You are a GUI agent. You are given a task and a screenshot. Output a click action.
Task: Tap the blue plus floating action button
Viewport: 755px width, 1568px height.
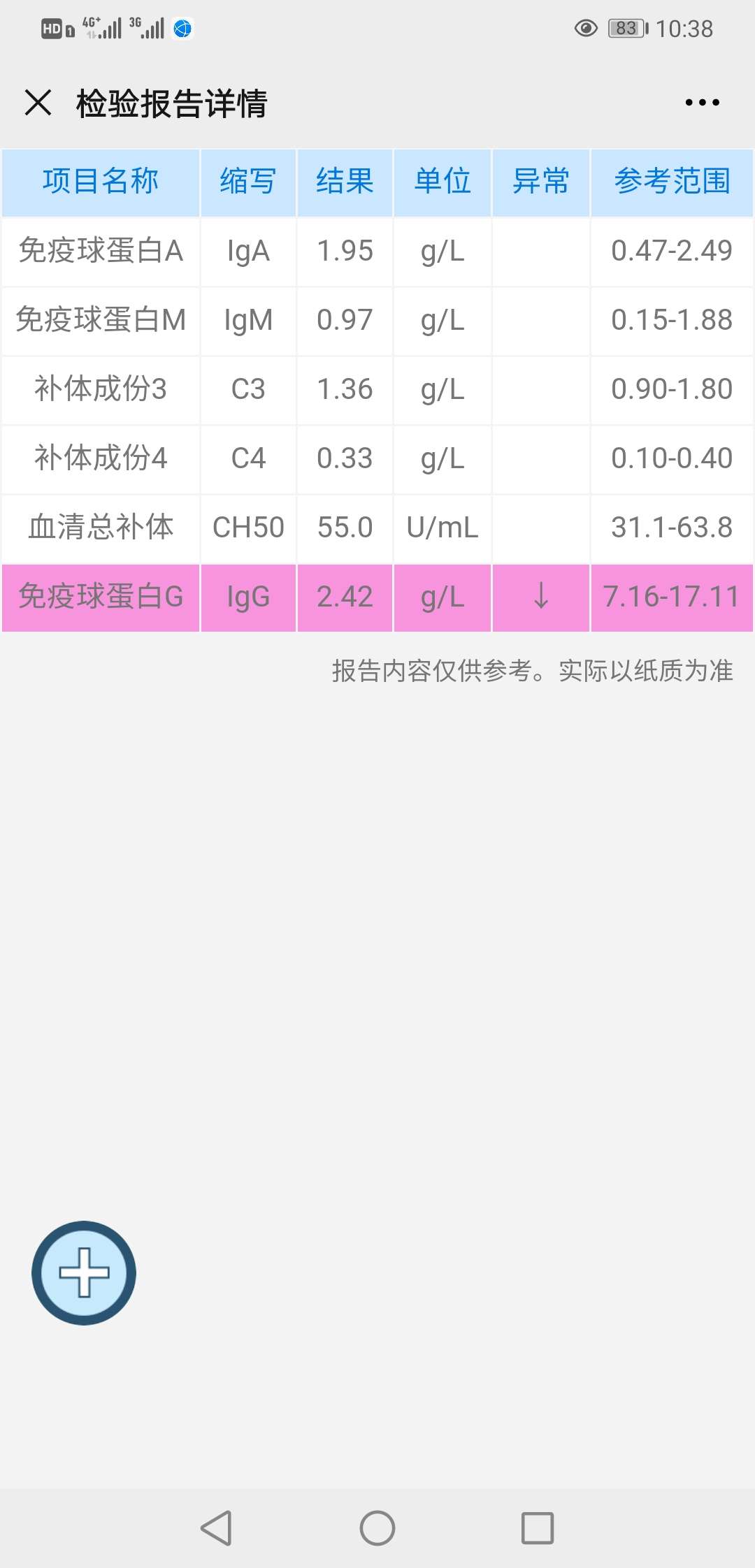83,1273
